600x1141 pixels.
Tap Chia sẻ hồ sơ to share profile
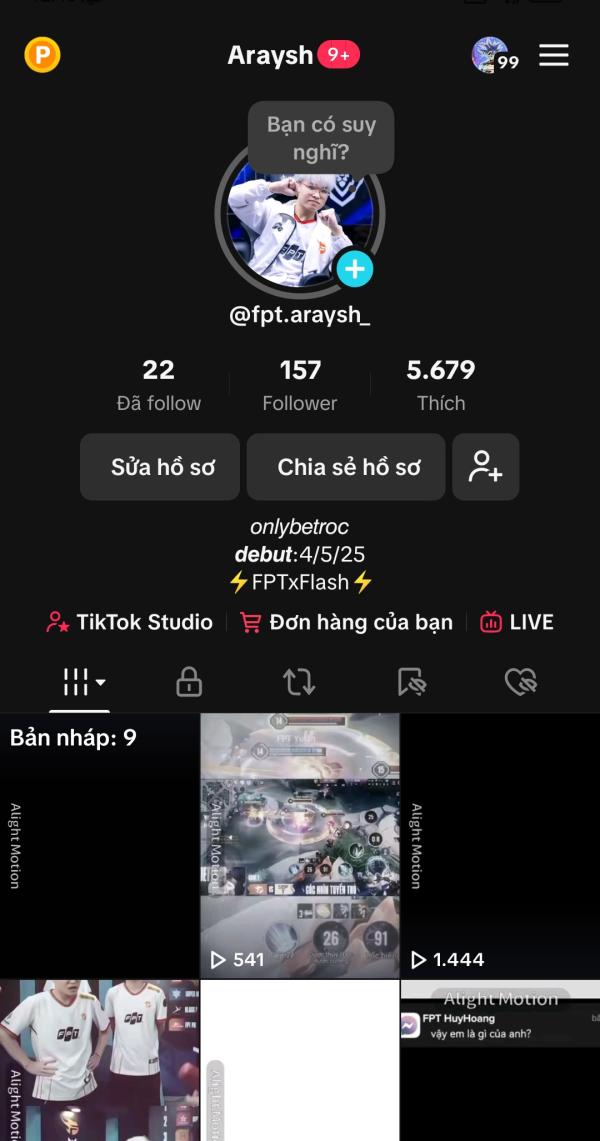pyautogui.click(x=346, y=467)
